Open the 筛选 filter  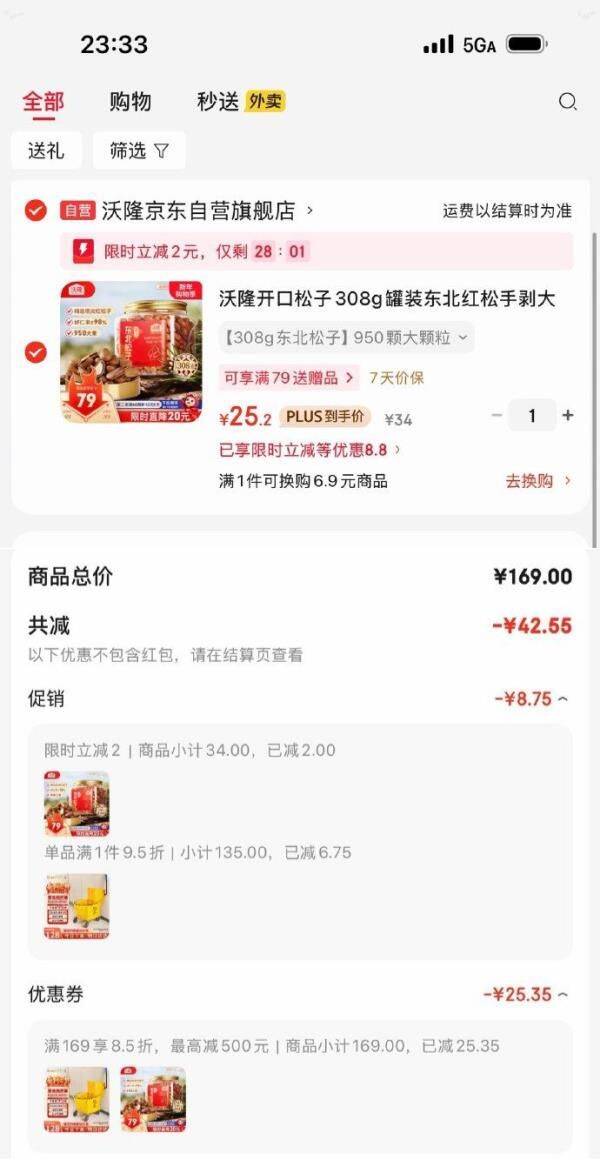[x=139, y=151]
